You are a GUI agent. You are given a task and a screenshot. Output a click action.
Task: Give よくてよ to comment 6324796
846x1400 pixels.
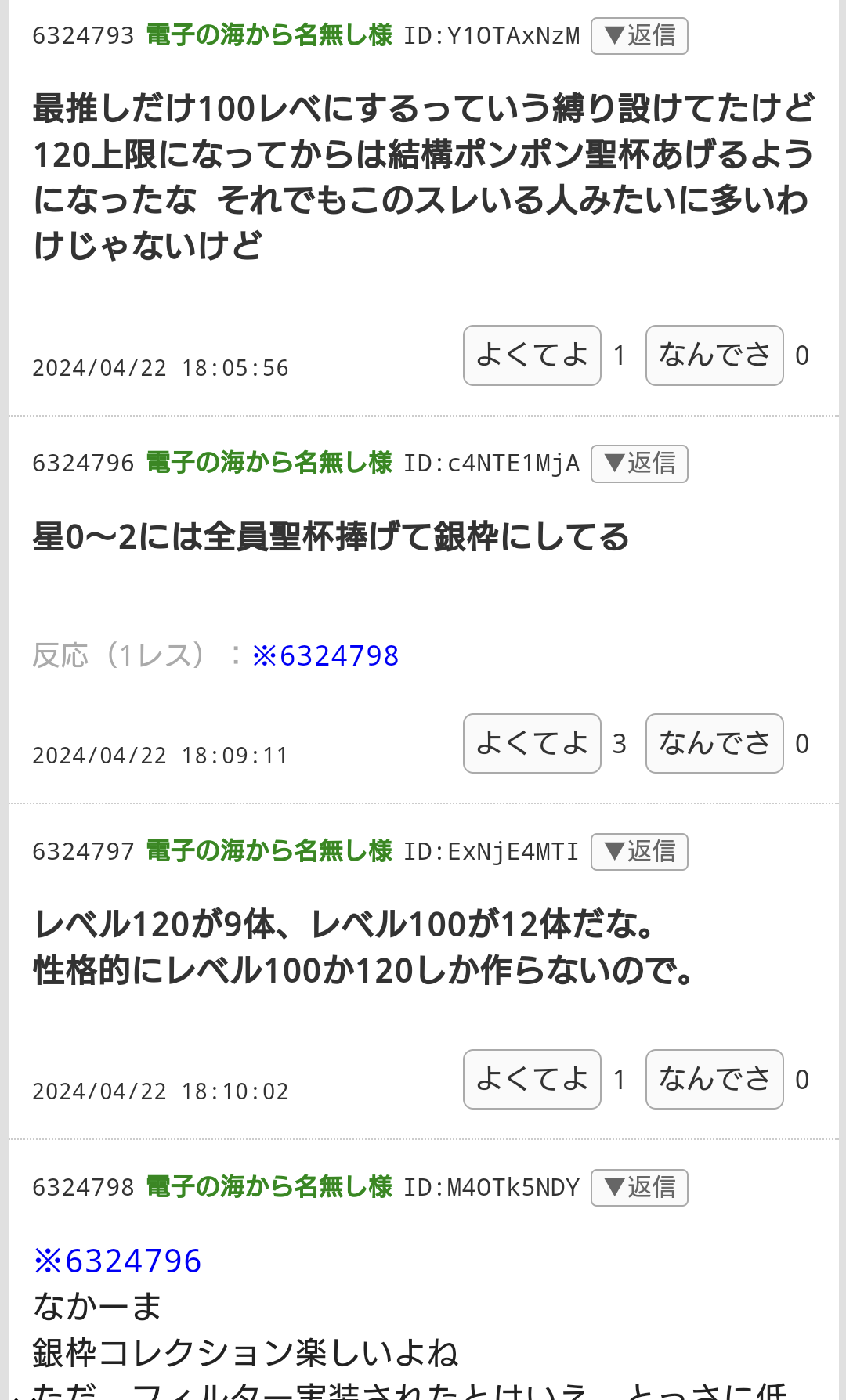pos(532,744)
